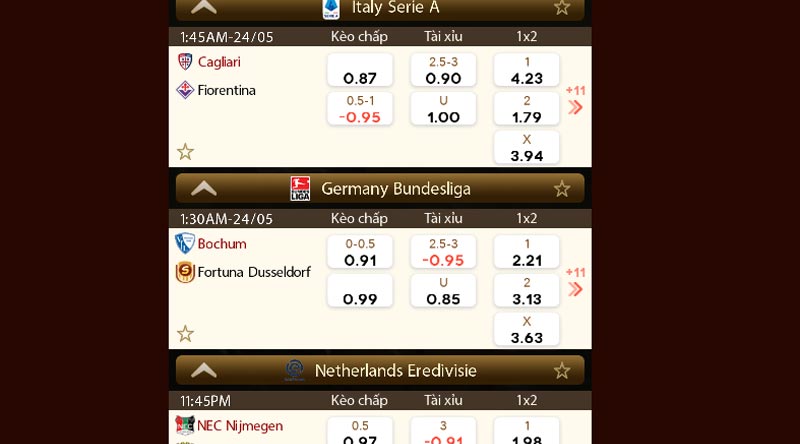800x444 pixels.
Task: Select Bochum handicap 0-0.5 at 0.91
Action: tap(360, 252)
